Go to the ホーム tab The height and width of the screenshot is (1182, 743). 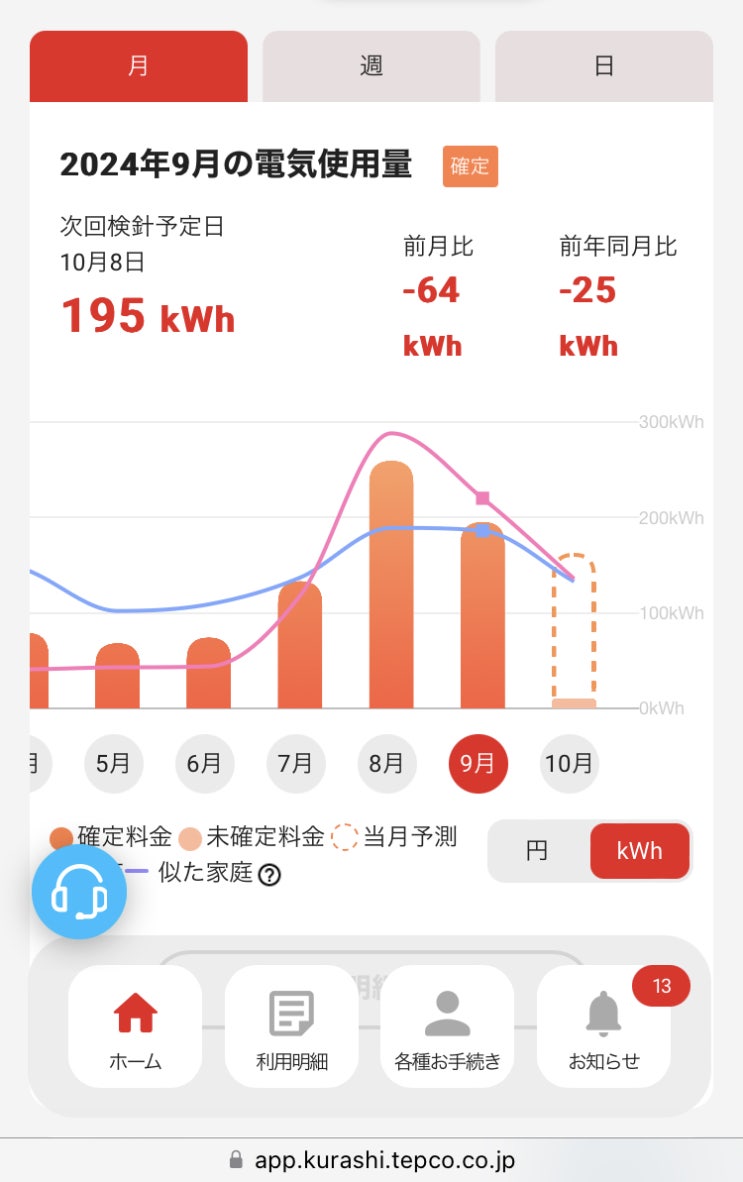[x=135, y=1026]
